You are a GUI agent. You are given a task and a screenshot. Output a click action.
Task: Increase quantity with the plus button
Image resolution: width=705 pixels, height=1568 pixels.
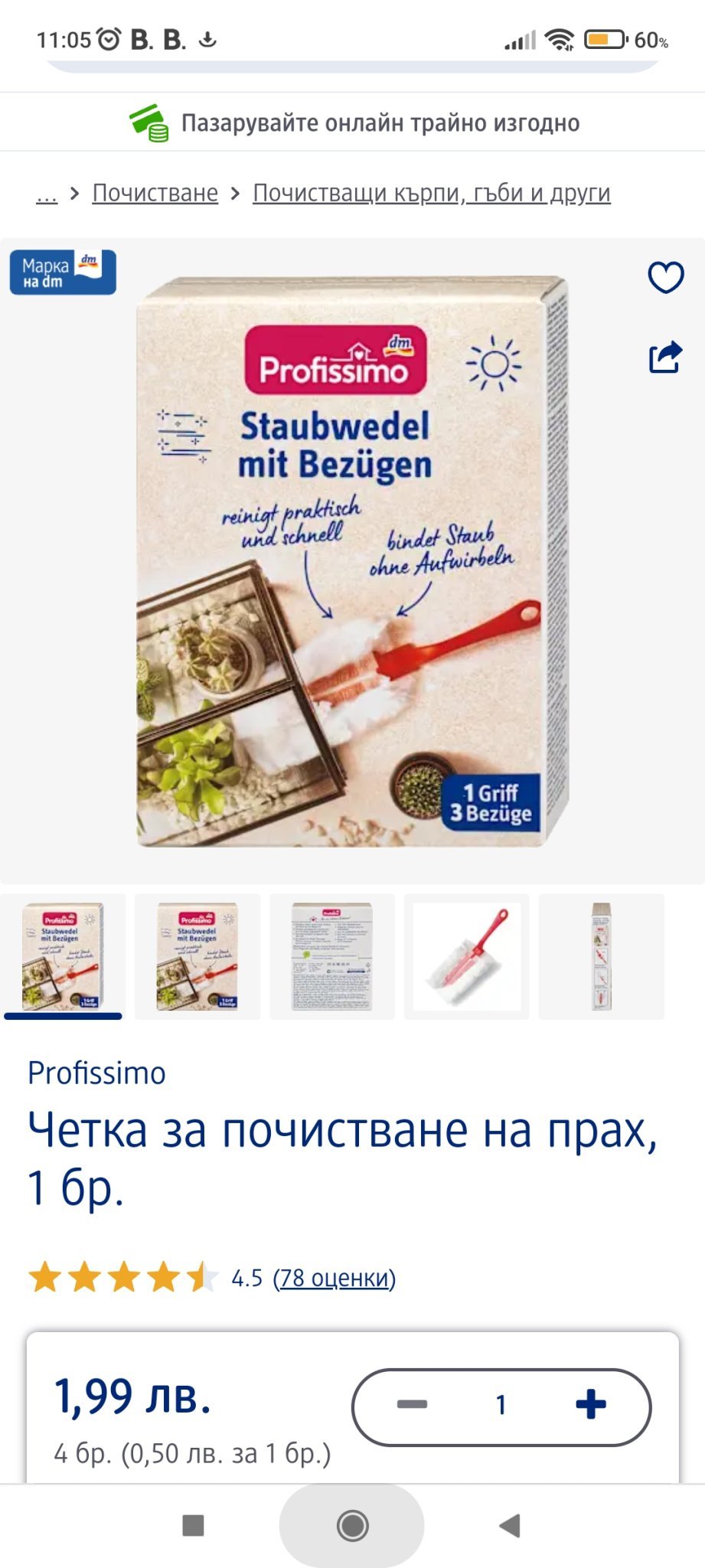click(x=590, y=1404)
